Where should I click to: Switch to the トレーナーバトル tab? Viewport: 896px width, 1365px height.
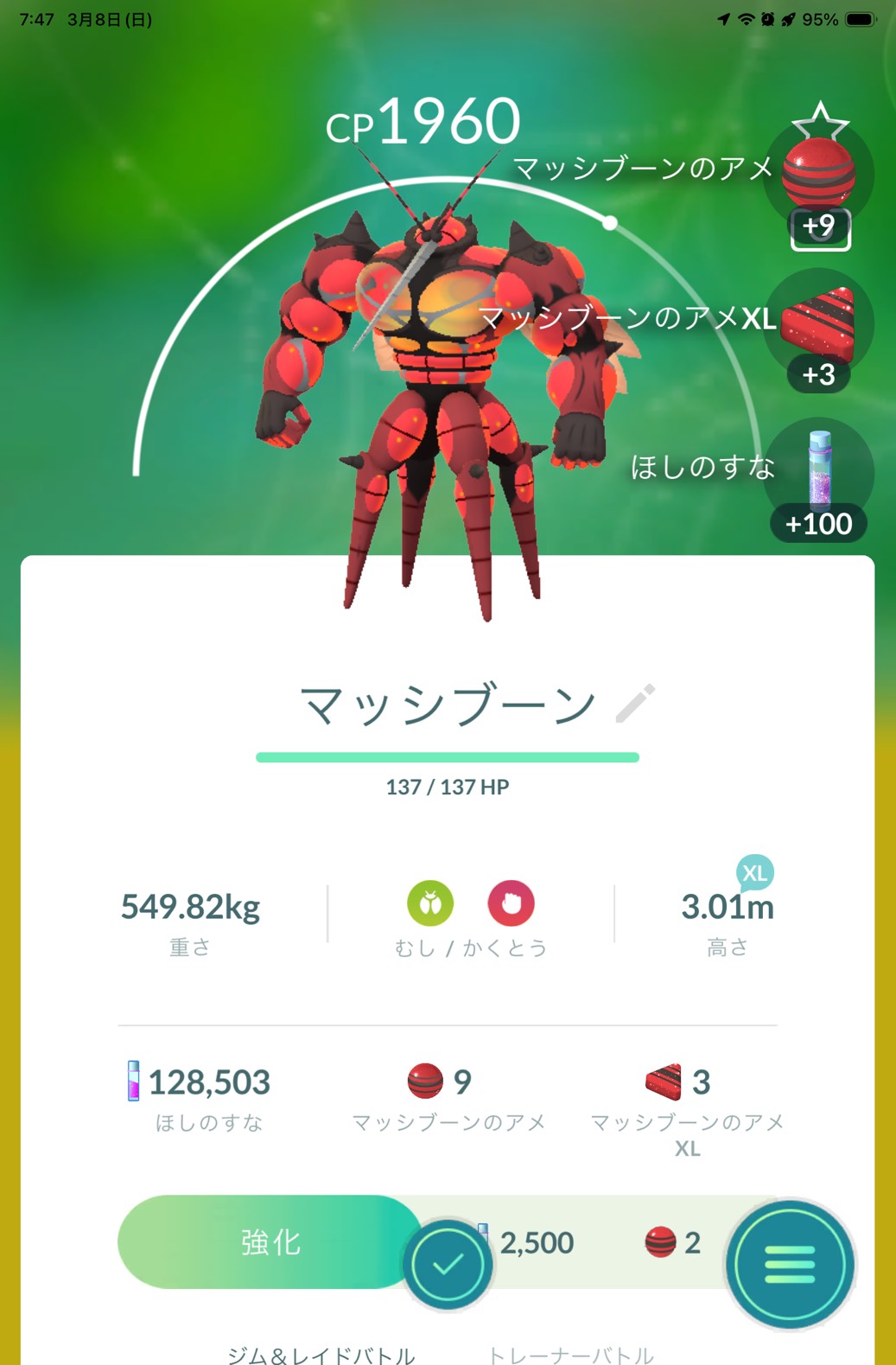click(x=570, y=1354)
